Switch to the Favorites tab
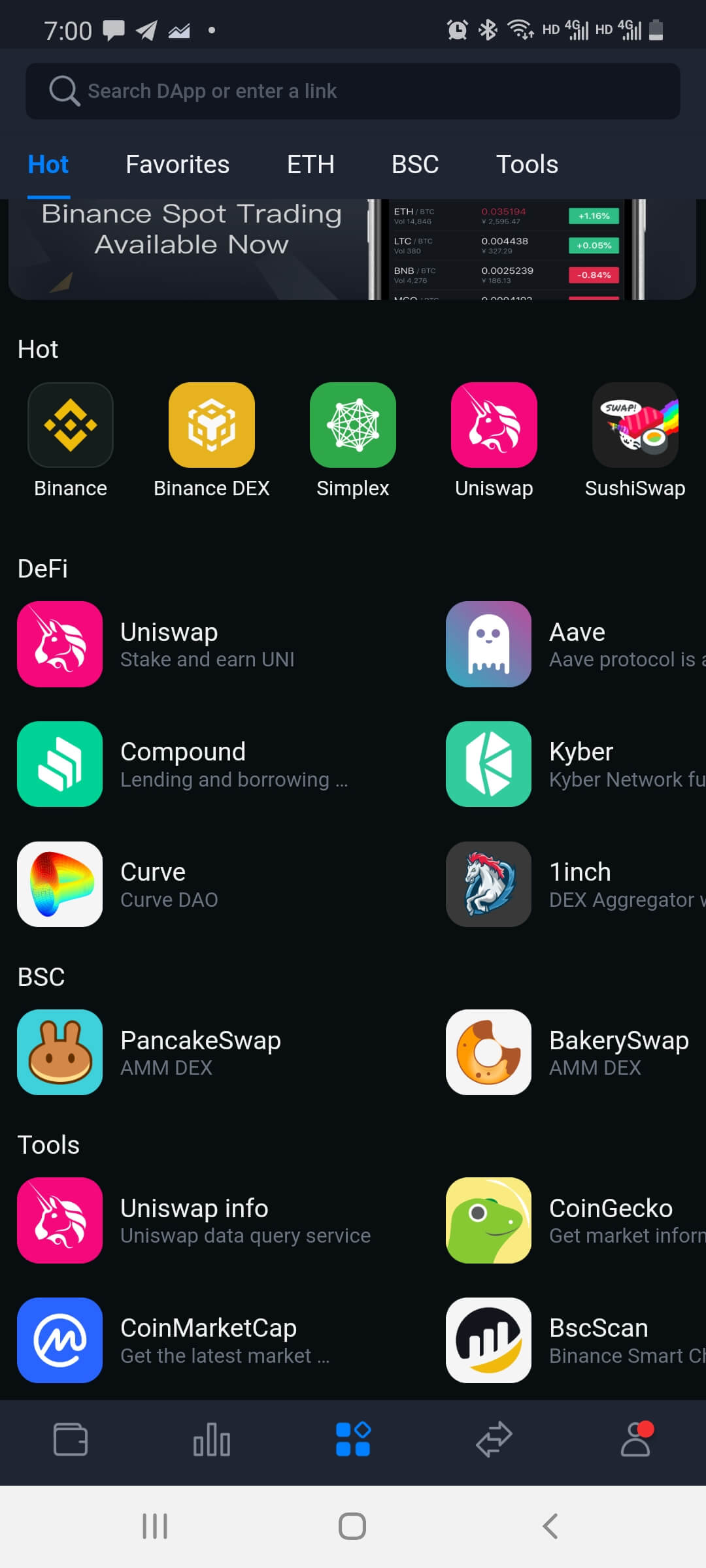Viewport: 706px width, 1568px height. [x=177, y=165]
